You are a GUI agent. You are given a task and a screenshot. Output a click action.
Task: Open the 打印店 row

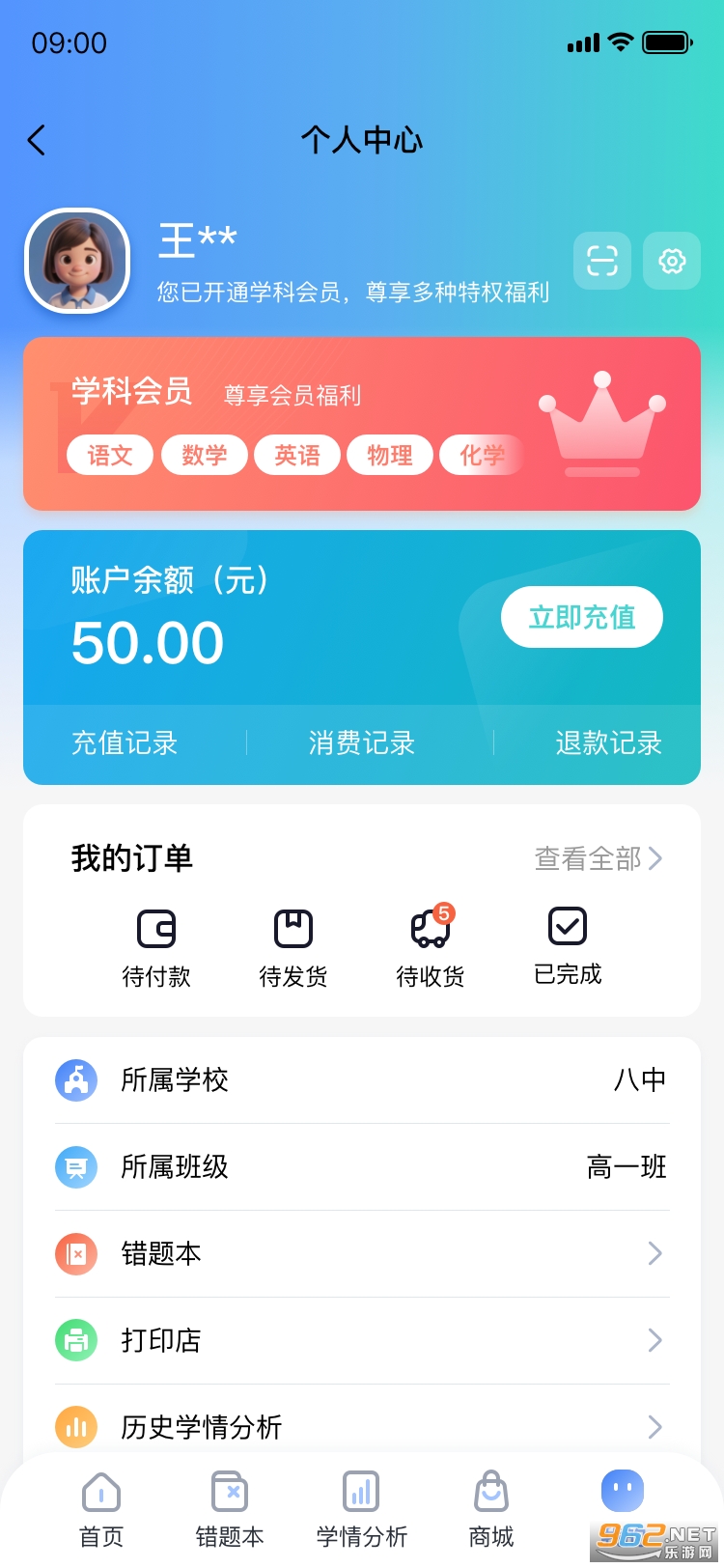(362, 1340)
